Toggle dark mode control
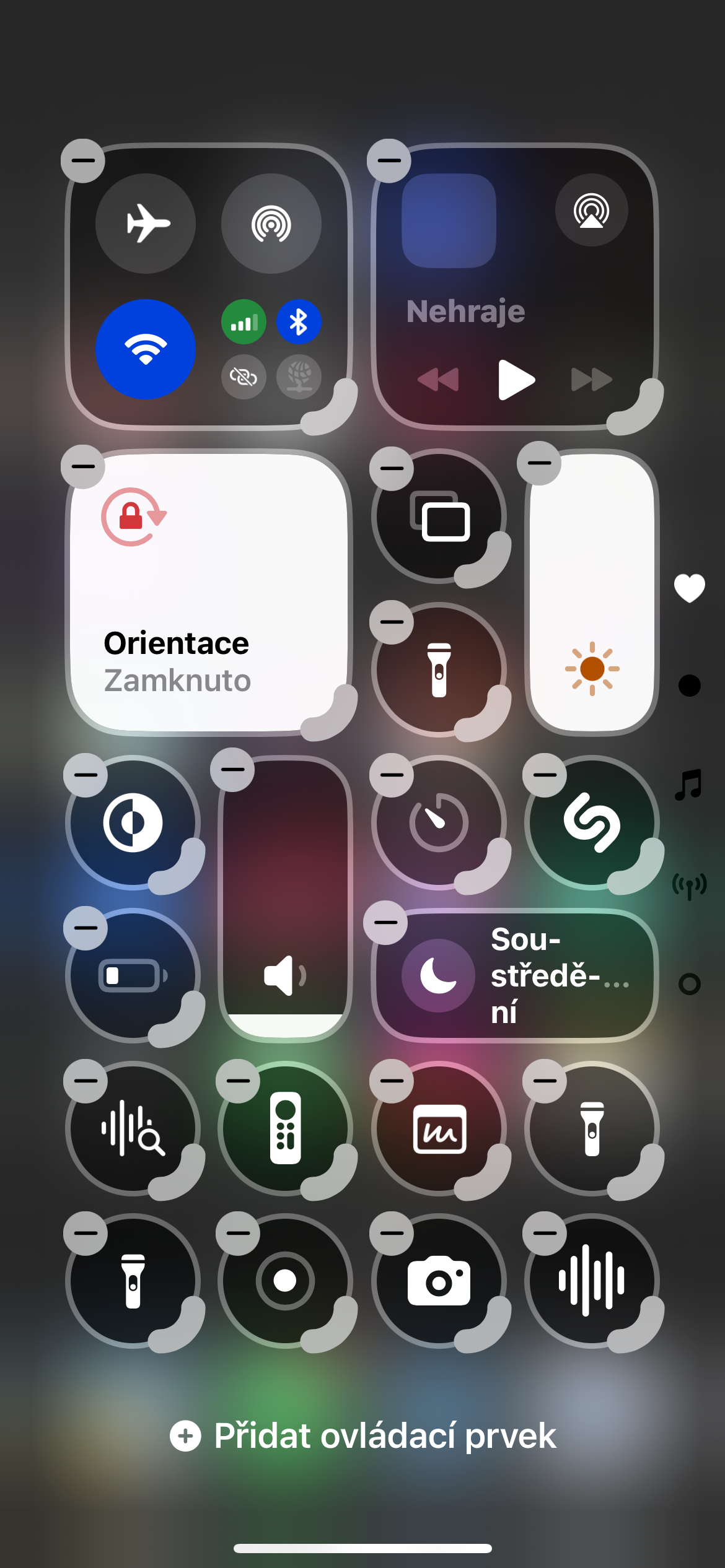 [x=133, y=822]
